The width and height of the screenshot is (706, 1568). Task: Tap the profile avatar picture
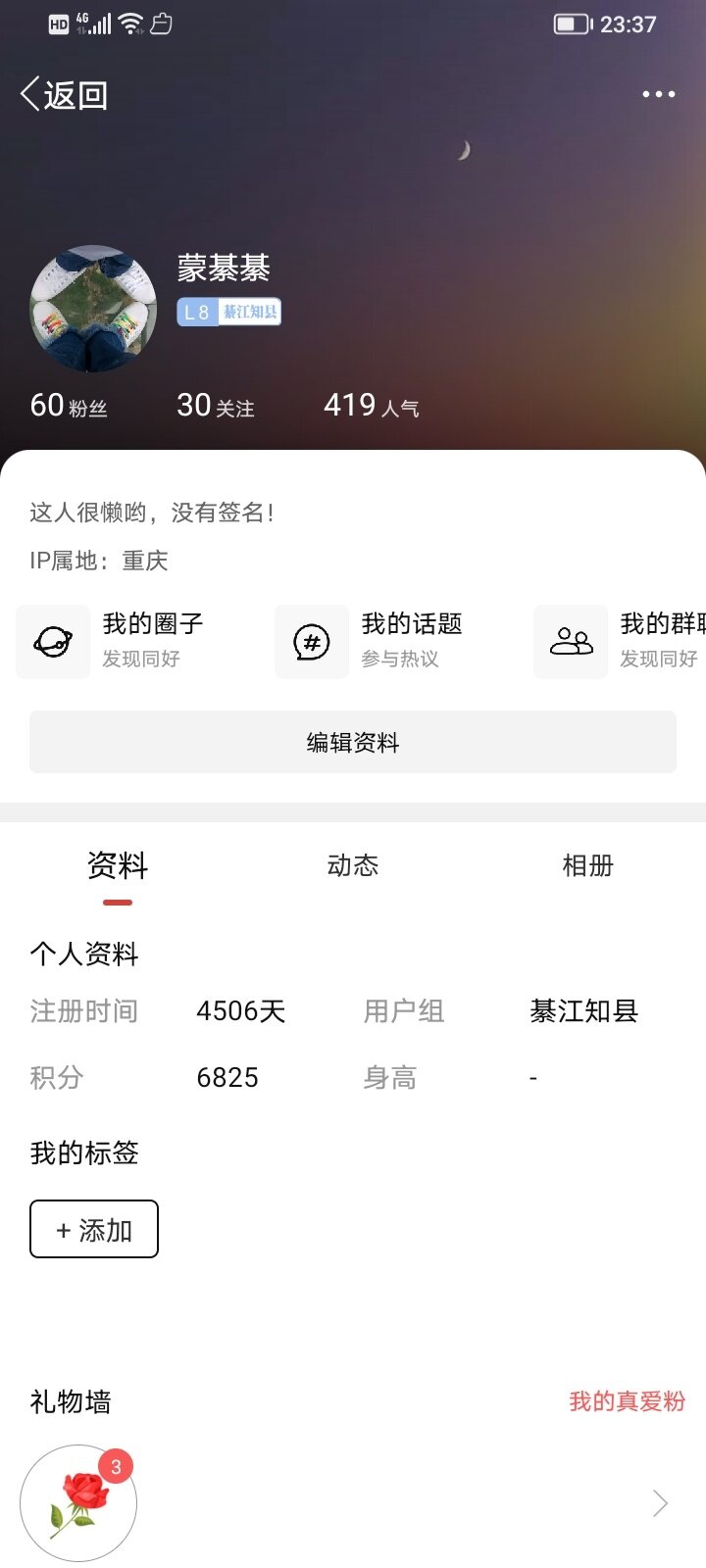94,309
